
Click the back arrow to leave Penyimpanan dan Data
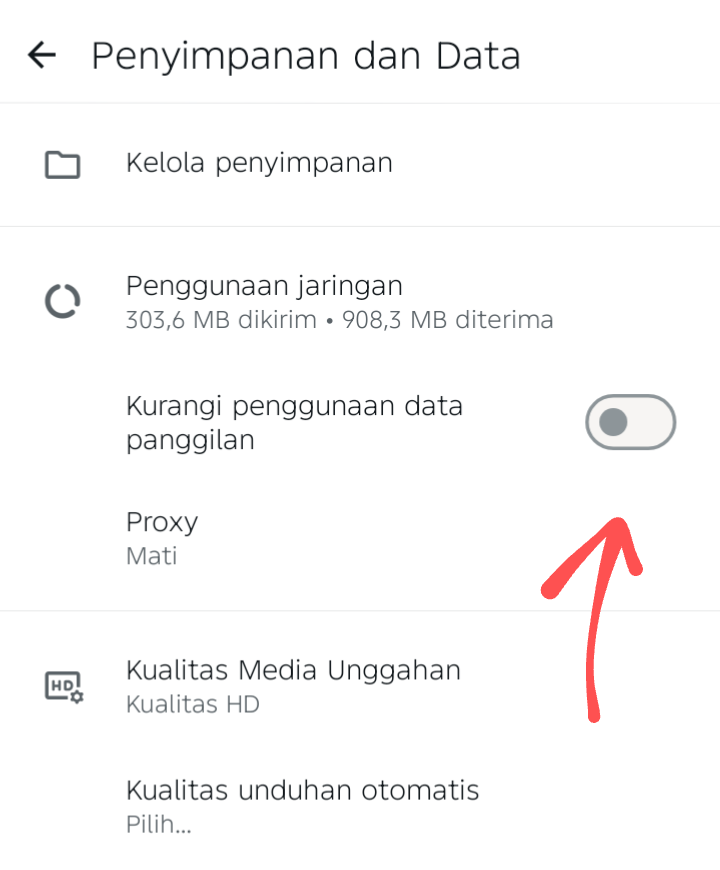point(41,55)
